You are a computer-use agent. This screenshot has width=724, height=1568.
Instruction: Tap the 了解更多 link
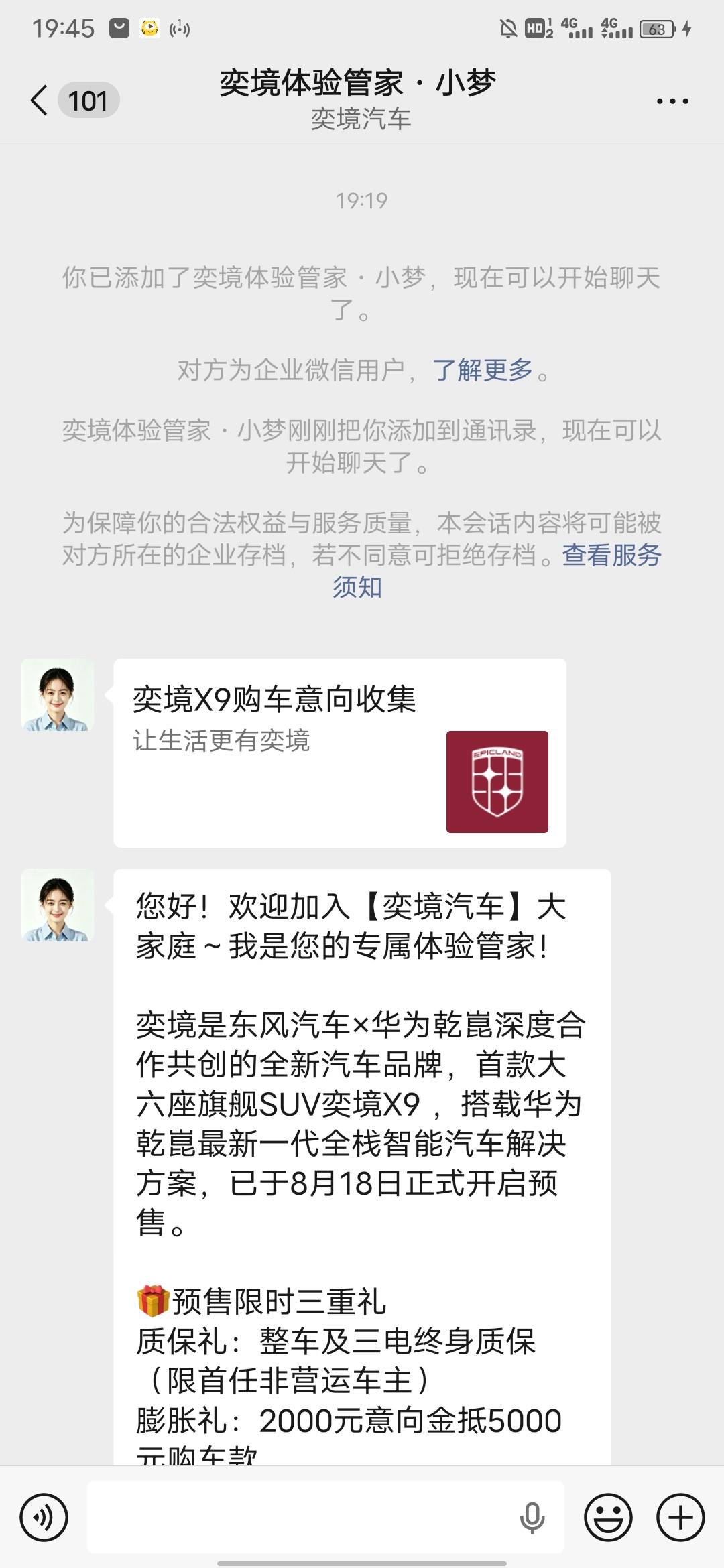[483, 370]
